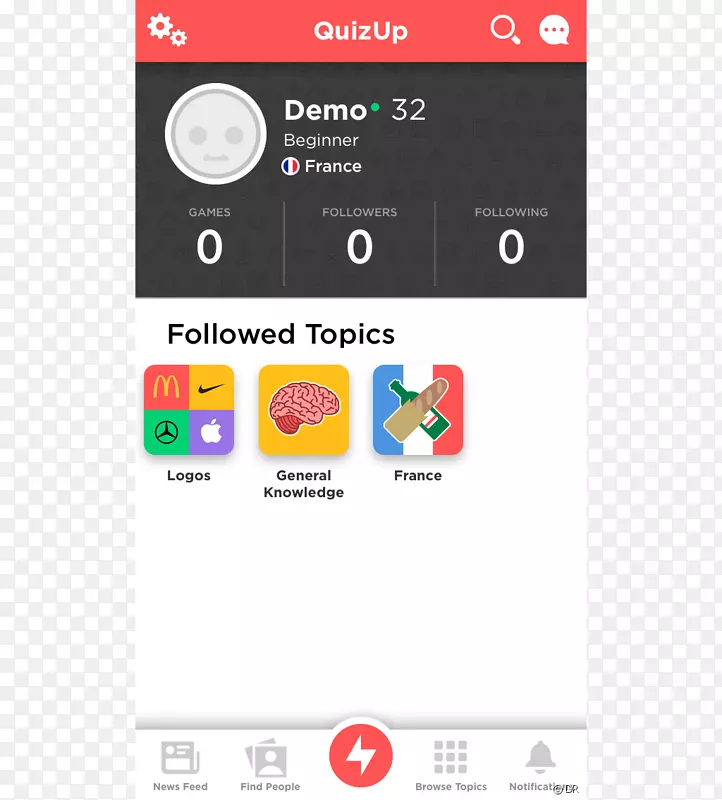
Task: Open the Logos topic
Action: [x=189, y=410]
